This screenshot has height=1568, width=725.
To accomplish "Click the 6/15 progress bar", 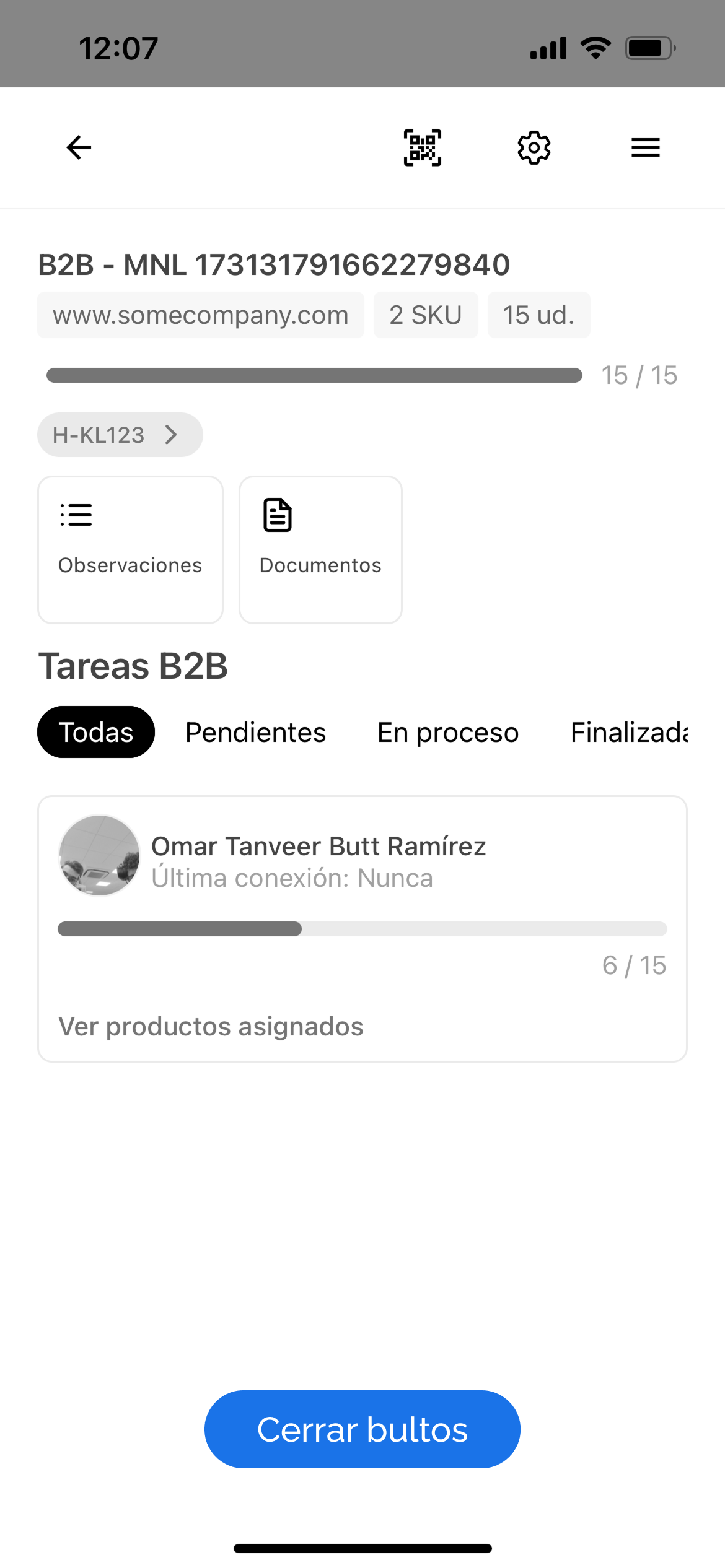I will point(362,929).
